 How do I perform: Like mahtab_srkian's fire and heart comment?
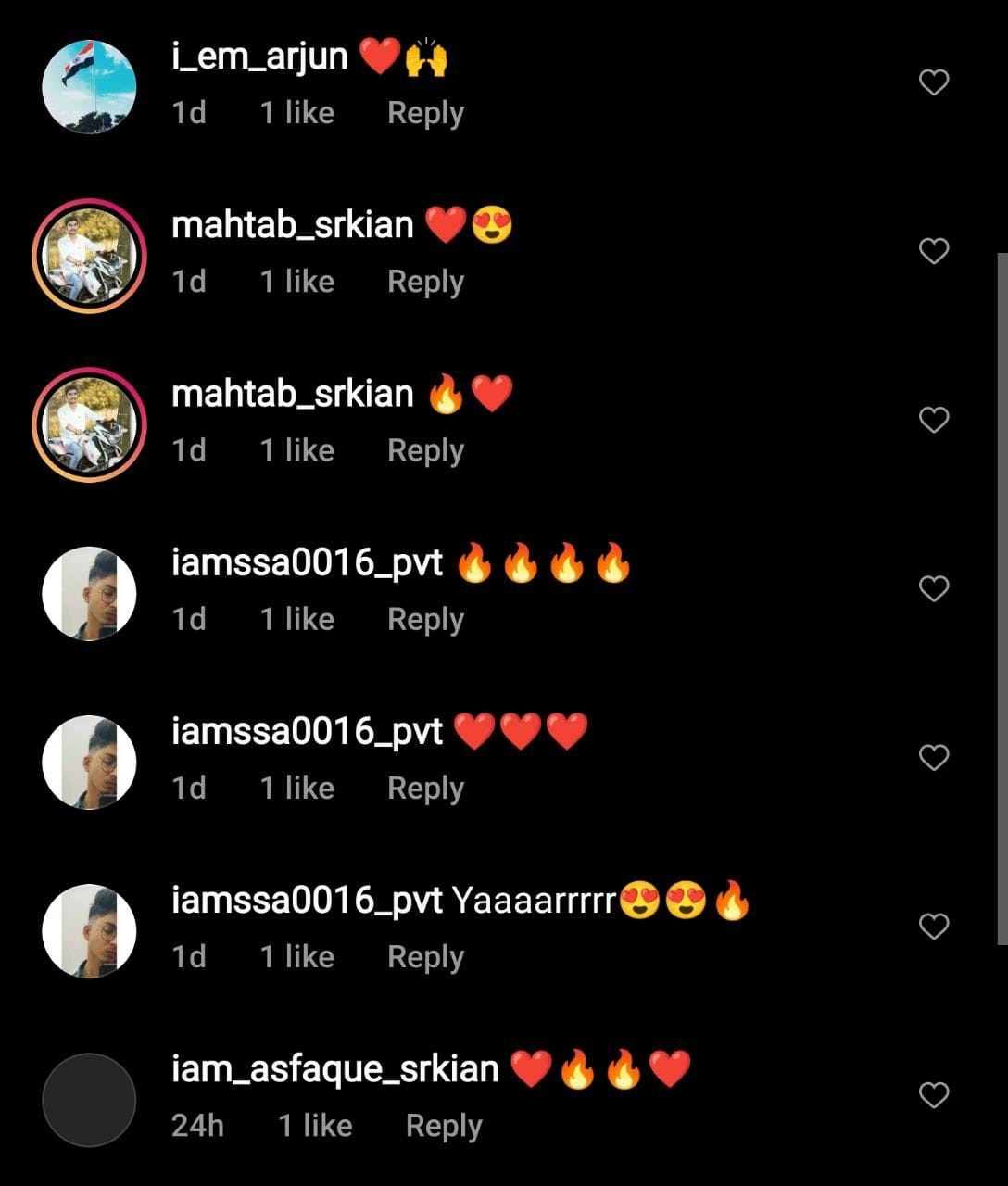(933, 420)
